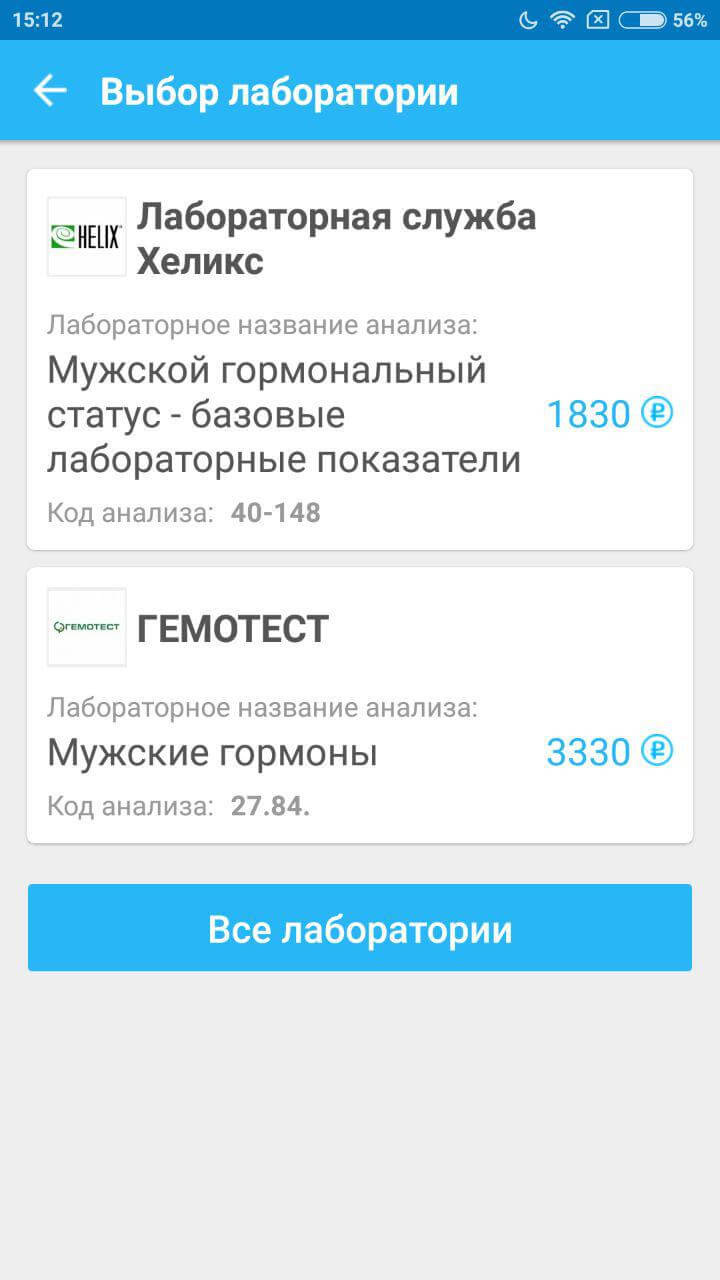Tap the Helix laboratory logo

pyautogui.click(x=86, y=238)
